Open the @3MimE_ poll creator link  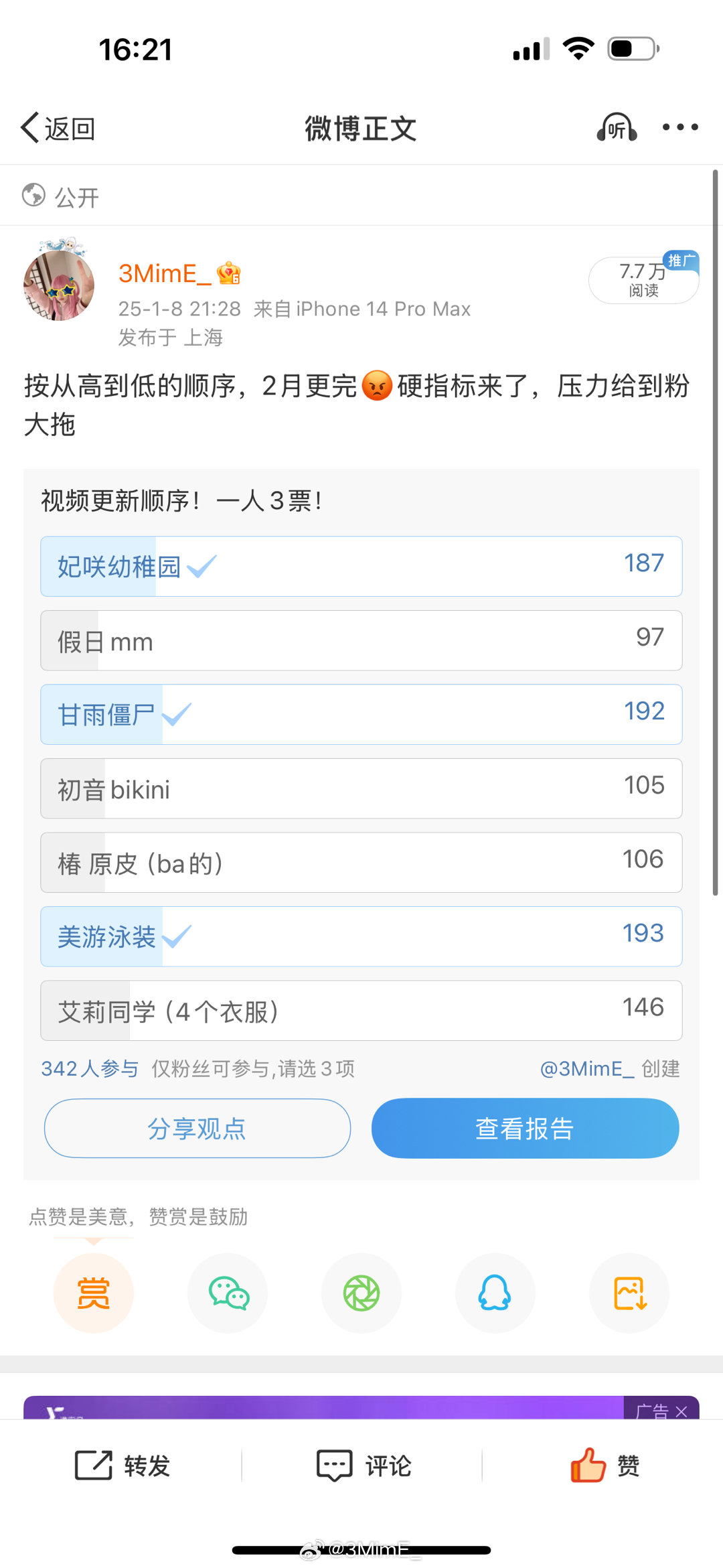tap(587, 1068)
